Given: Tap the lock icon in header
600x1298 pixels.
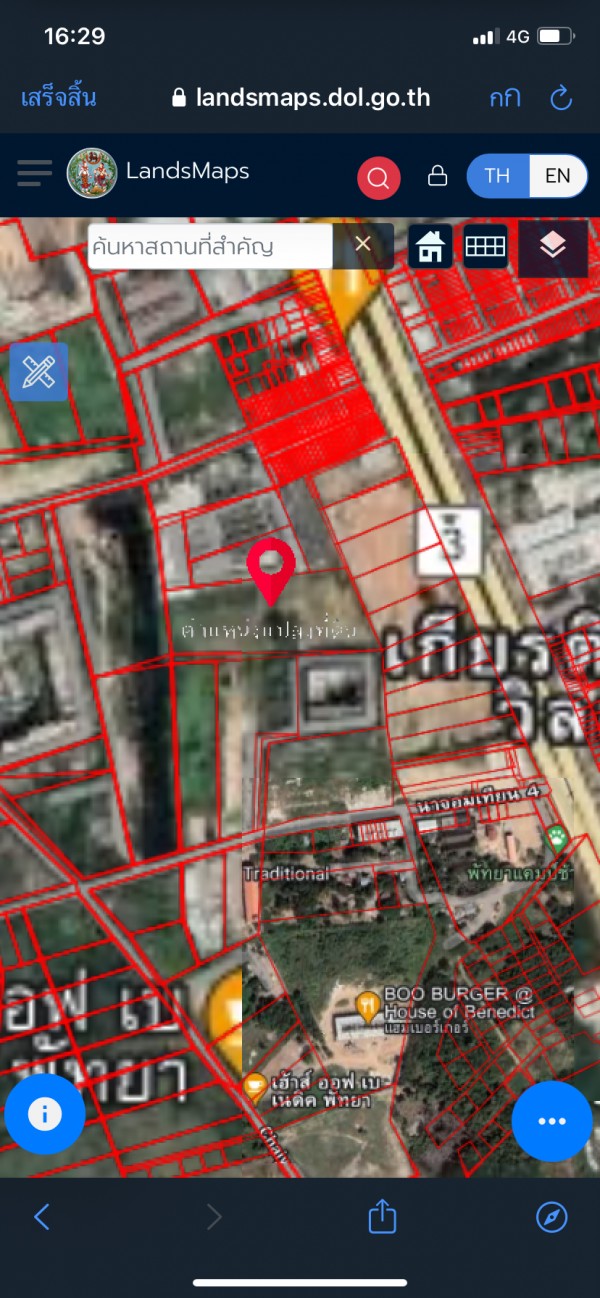Looking at the screenshot, I should (x=437, y=176).
